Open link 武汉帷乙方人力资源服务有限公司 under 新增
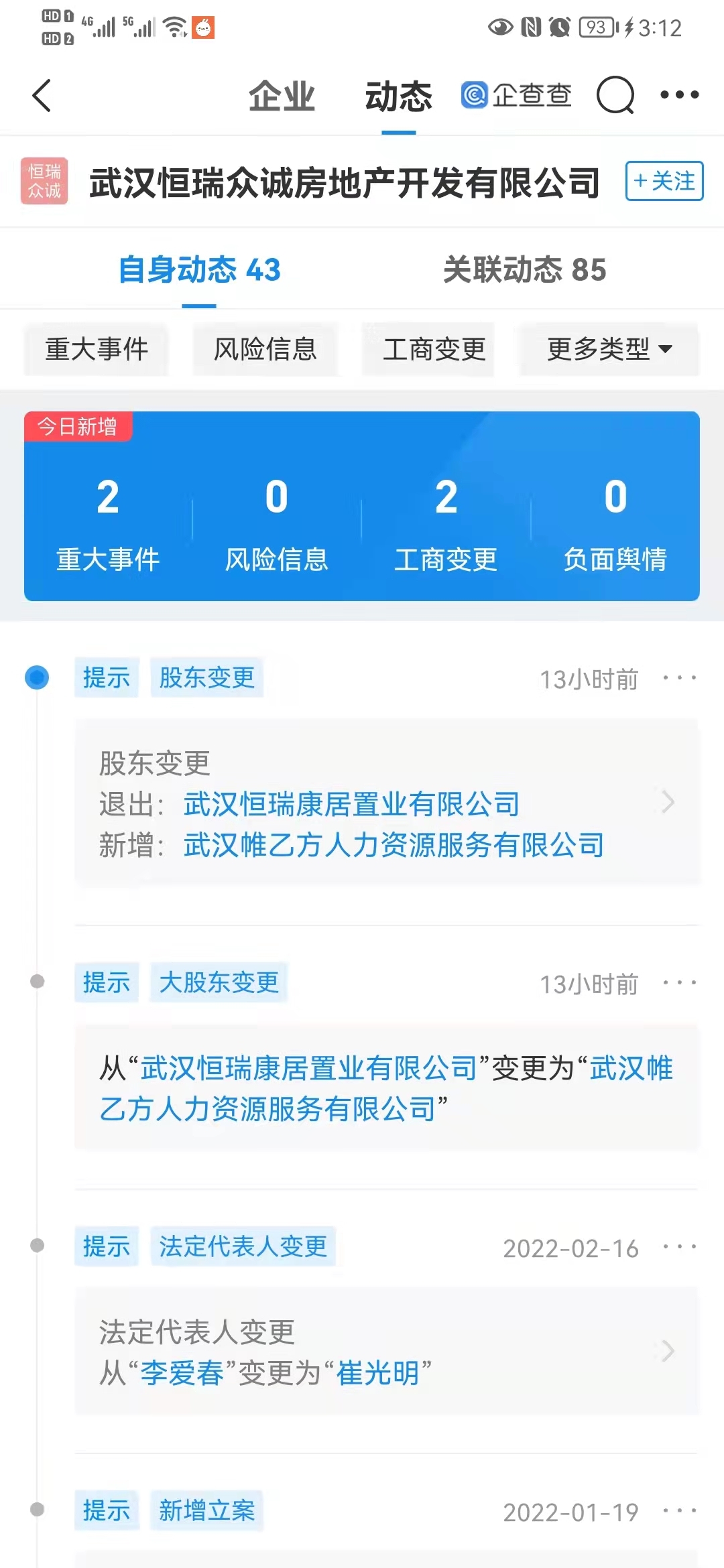This screenshot has width=724, height=1568. coord(394,845)
